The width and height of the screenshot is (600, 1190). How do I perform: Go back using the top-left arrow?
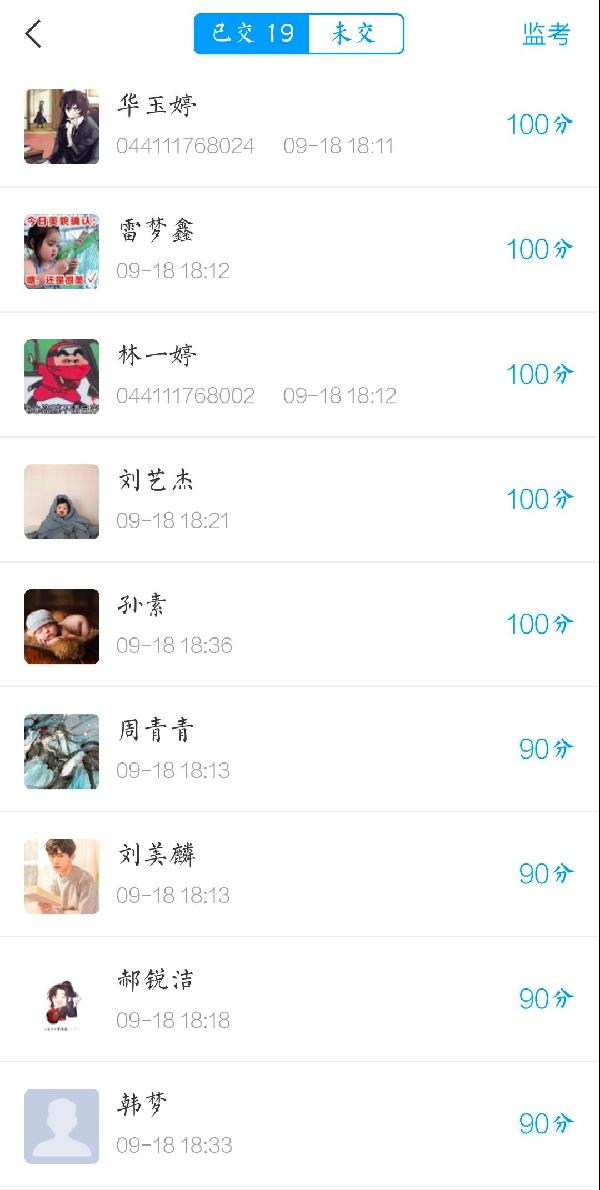pyautogui.click(x=34, y=34)
